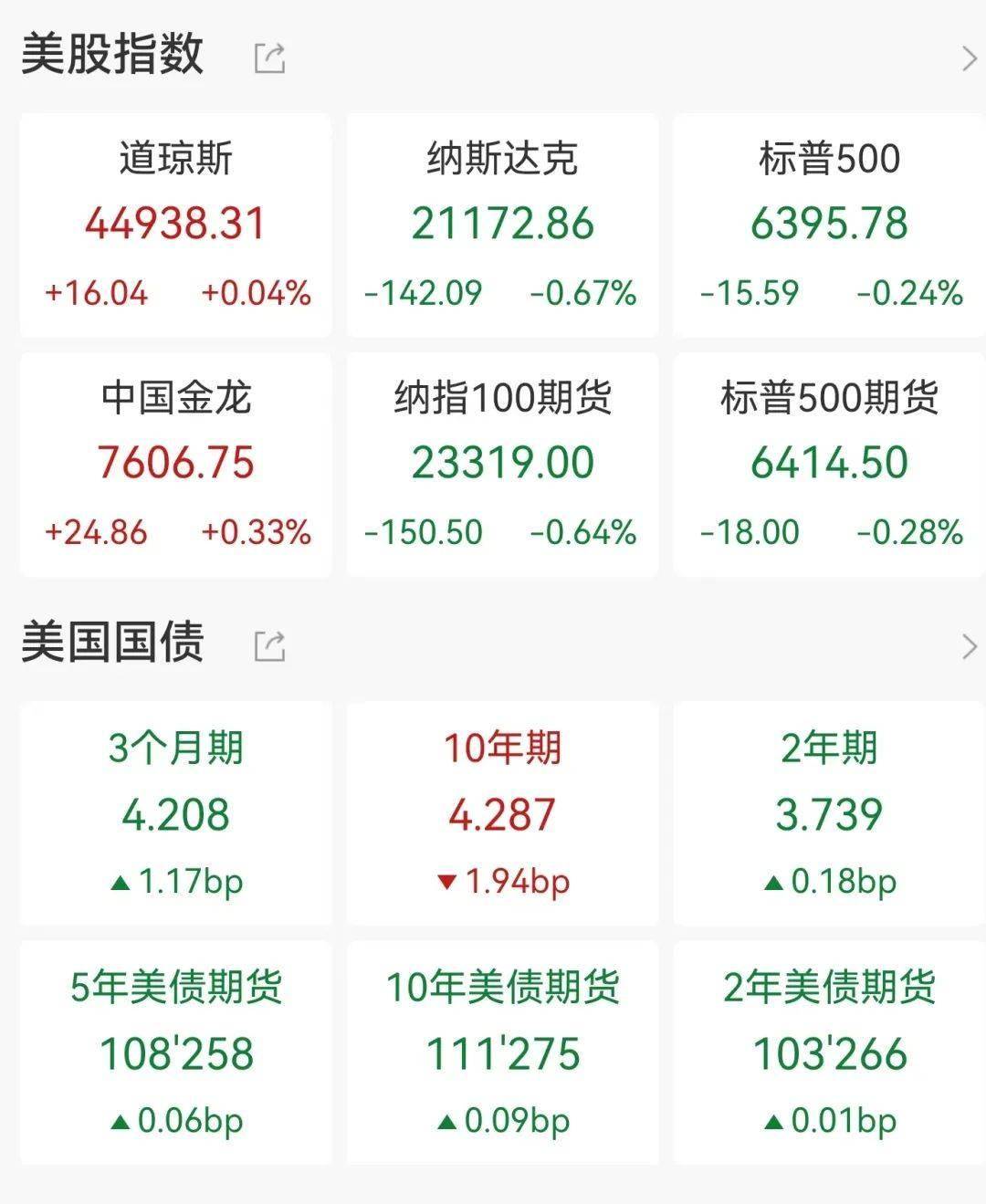Open the 3个月期 treasury yield card

point(175,813)
